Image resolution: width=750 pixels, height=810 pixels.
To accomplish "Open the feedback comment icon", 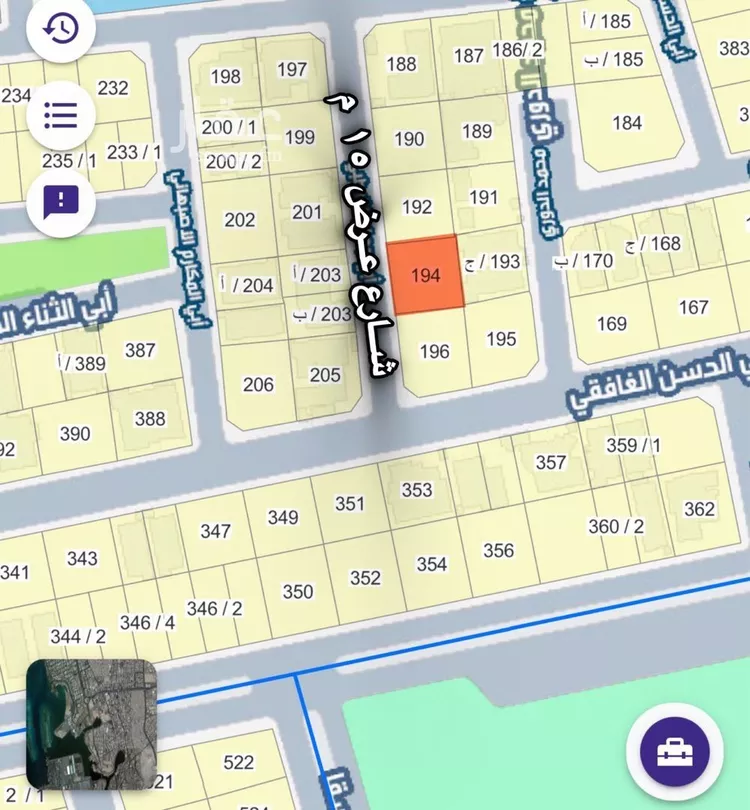I will coord(60,203).
